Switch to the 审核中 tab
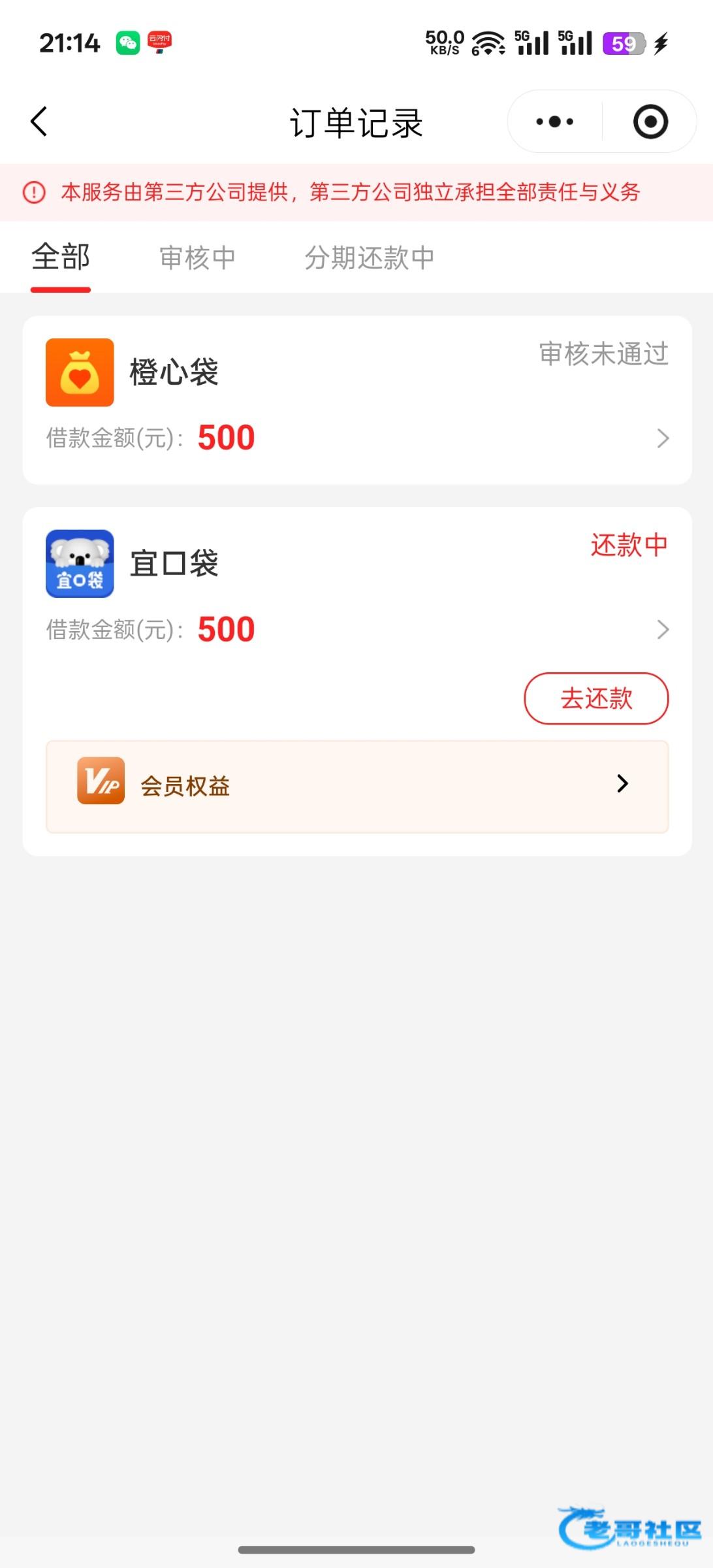Image resolution: width=713 pixels, height=1568 pixels. pyautogui.click(x=197, y=257)
